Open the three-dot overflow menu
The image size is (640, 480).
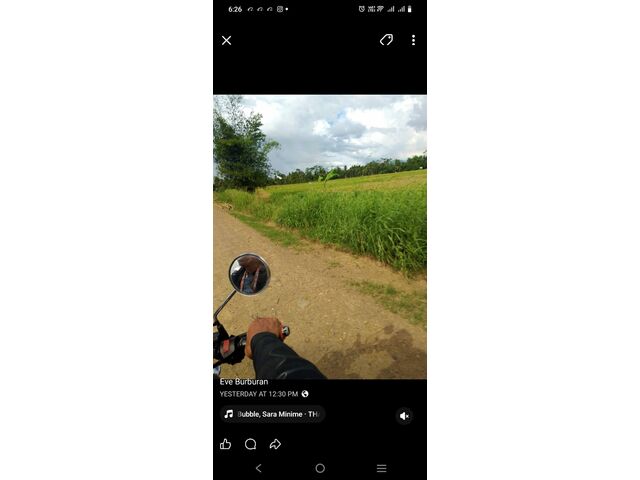(x=413, y=40)
